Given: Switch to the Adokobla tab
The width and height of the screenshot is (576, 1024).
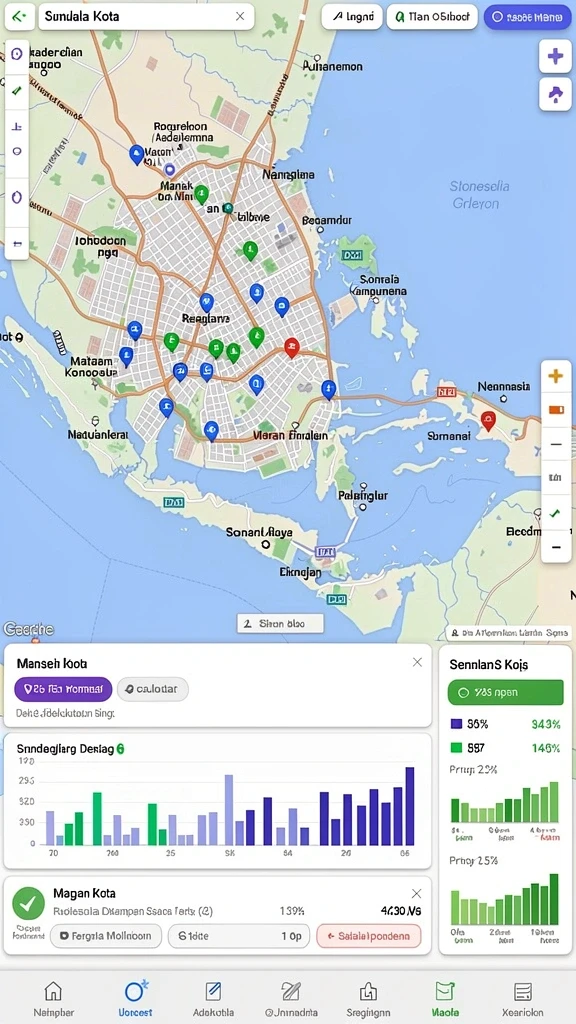Looking at the screenshot, I should 214,999.
